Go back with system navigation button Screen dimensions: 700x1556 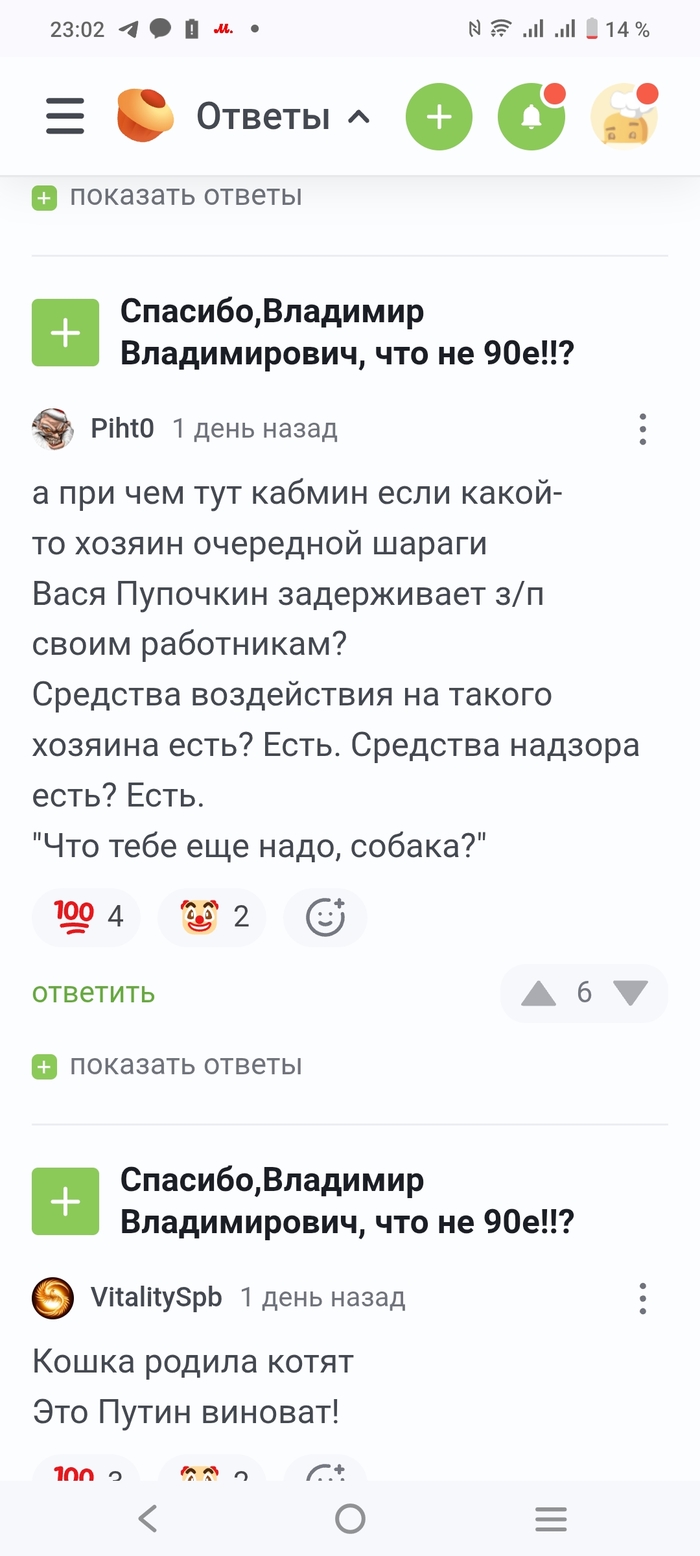coord(148,1519)
